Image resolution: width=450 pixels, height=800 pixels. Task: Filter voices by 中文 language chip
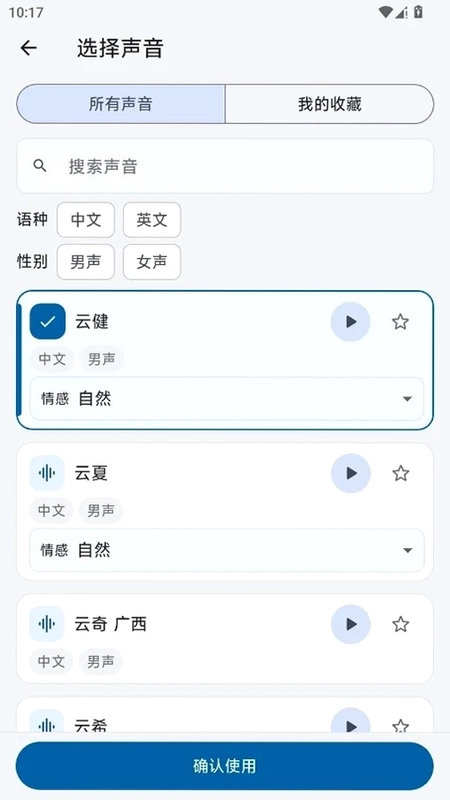[x=86, y=220]
